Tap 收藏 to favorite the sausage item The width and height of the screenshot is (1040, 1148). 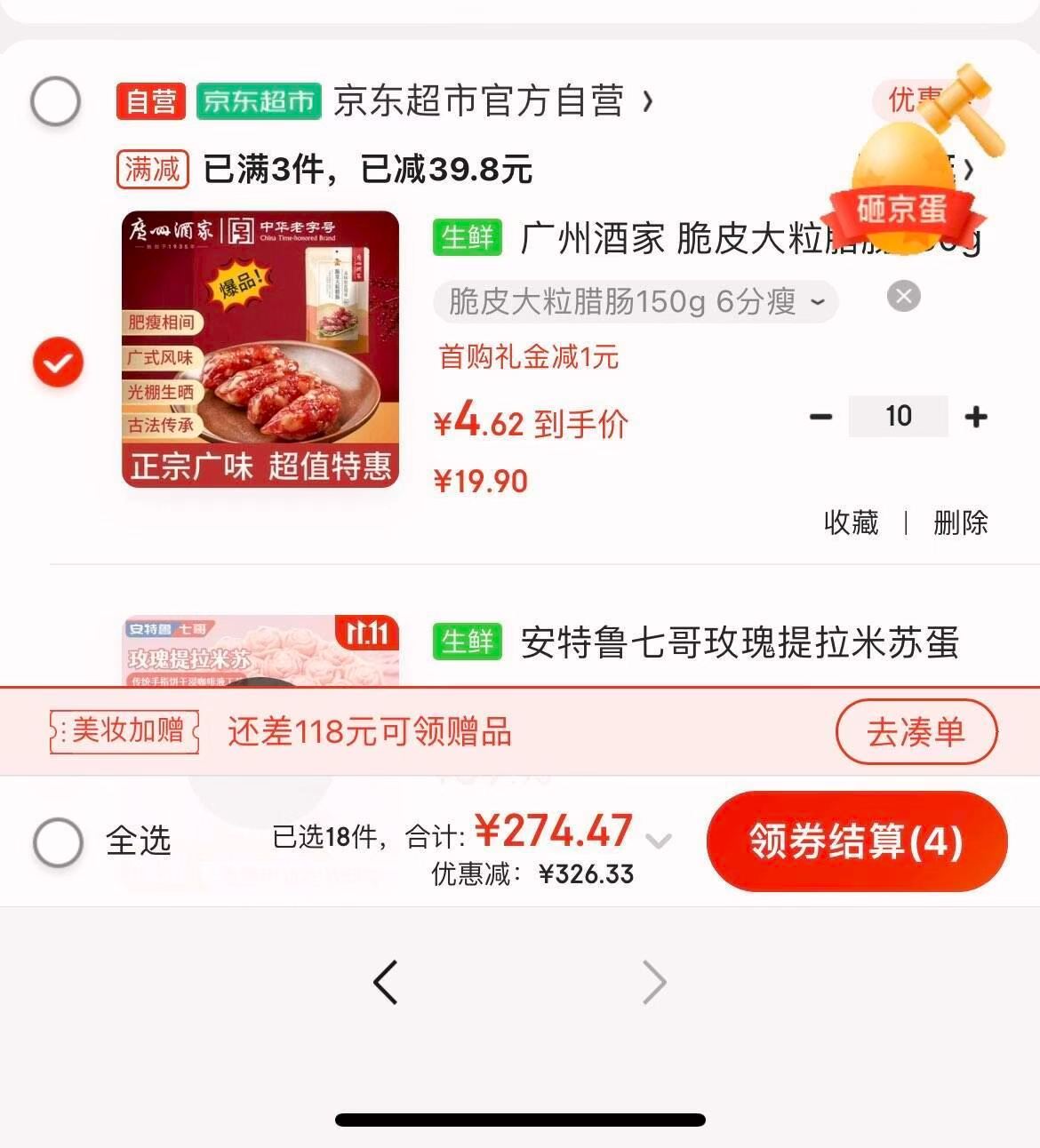pyautogui.click(x=851, y=524)
